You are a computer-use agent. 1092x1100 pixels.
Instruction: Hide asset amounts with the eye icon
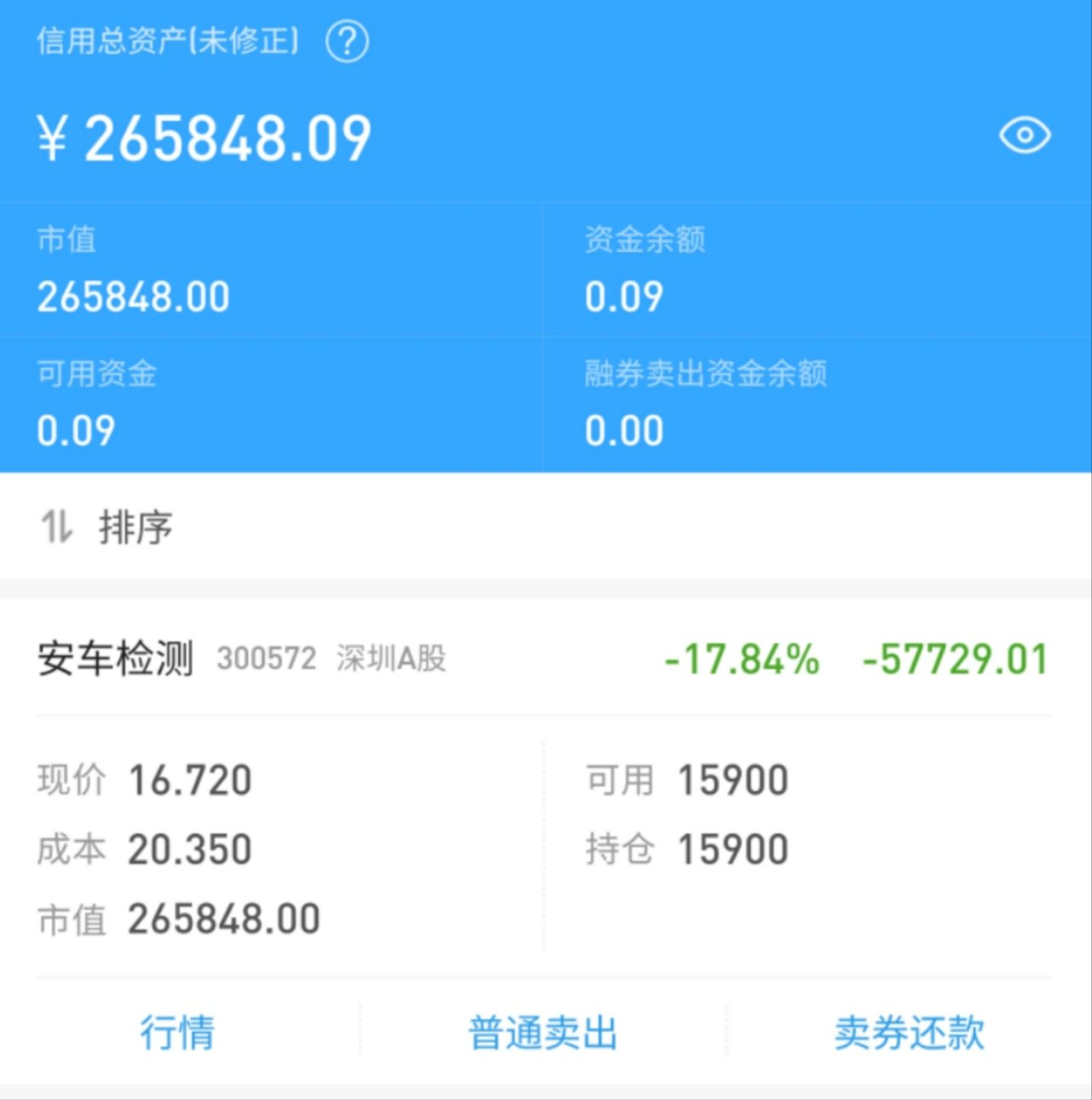1024,136
